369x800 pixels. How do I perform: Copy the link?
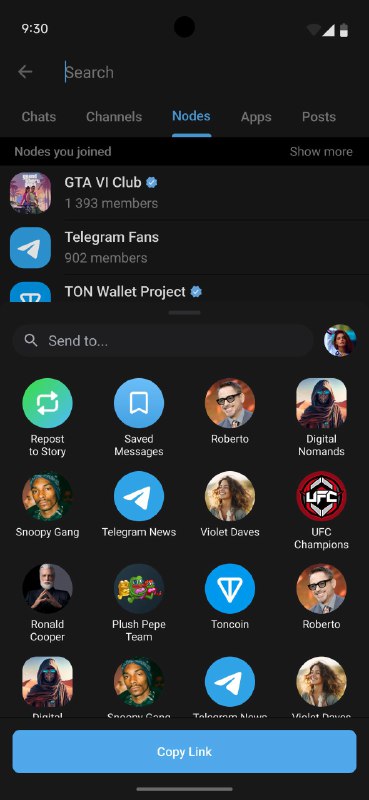pyautogui.click(x=184, y=752)
